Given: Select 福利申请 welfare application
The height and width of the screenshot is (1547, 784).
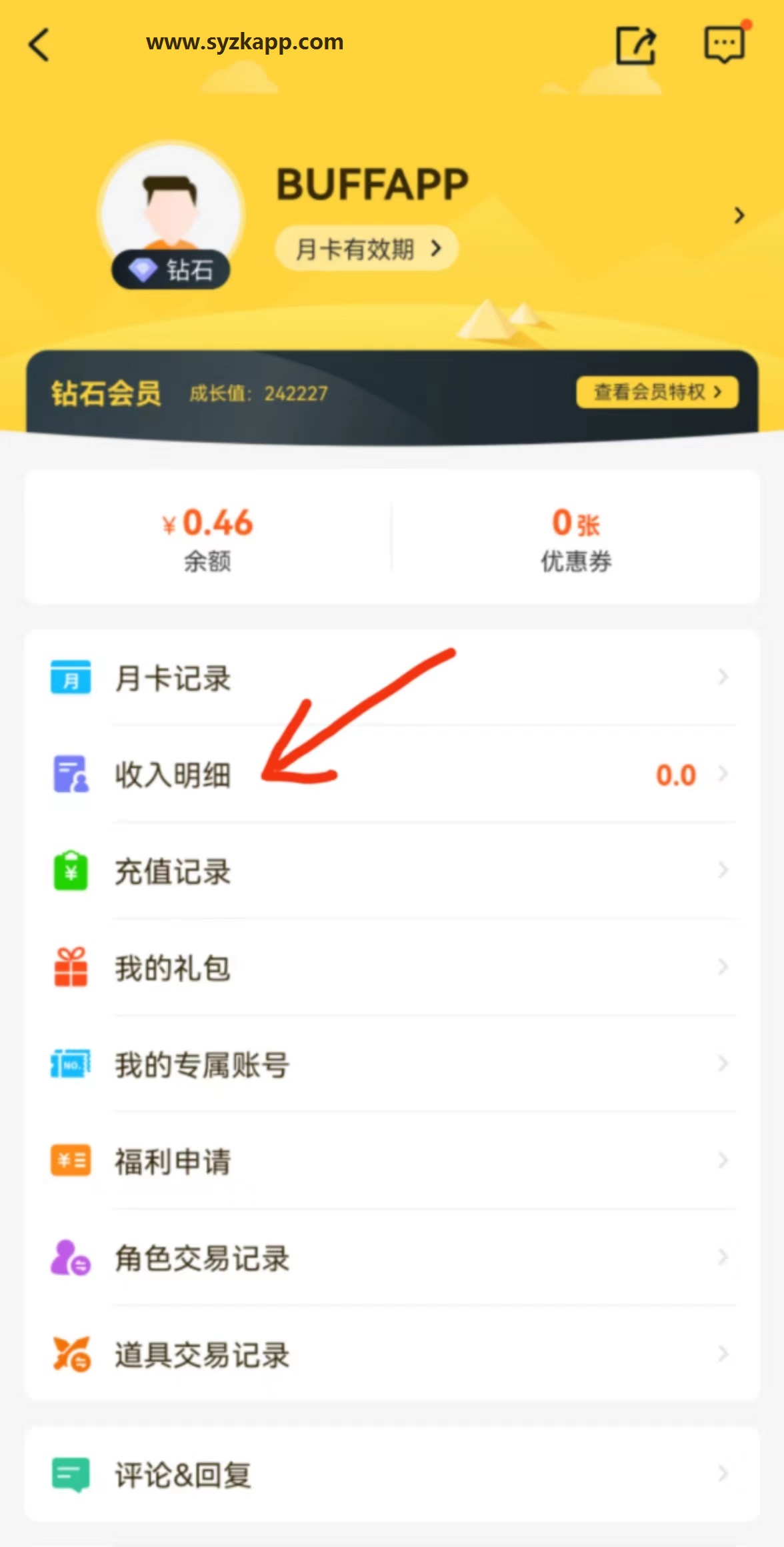Looking at the screenshot, I should [392, 1162].
